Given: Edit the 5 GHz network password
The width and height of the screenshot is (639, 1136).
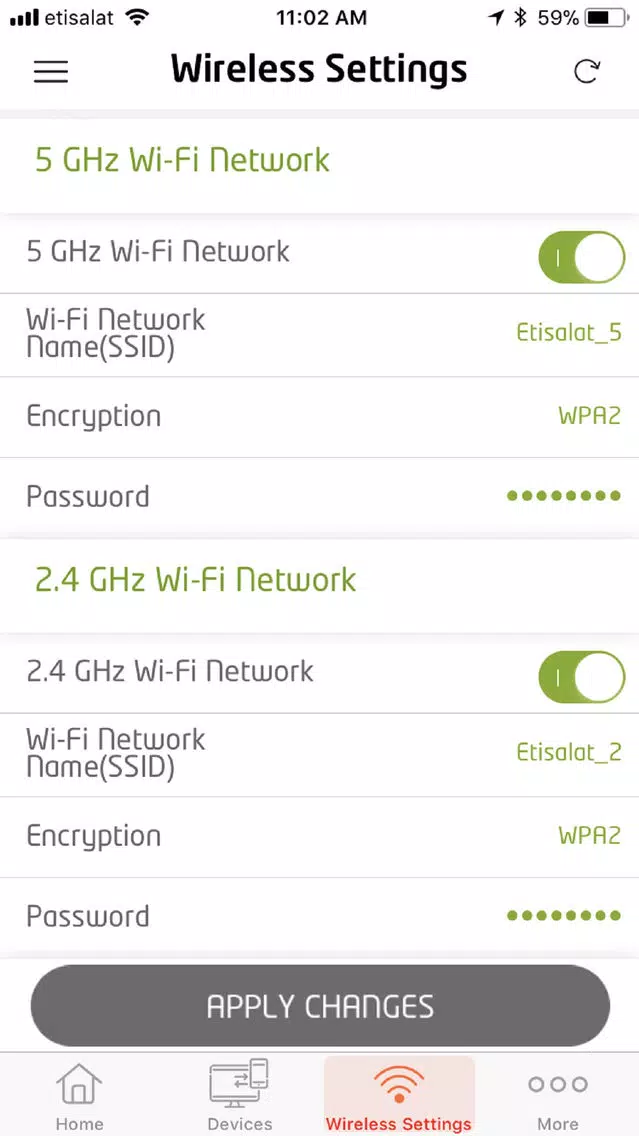Looking at the screenshot, I should pos(320,497).
